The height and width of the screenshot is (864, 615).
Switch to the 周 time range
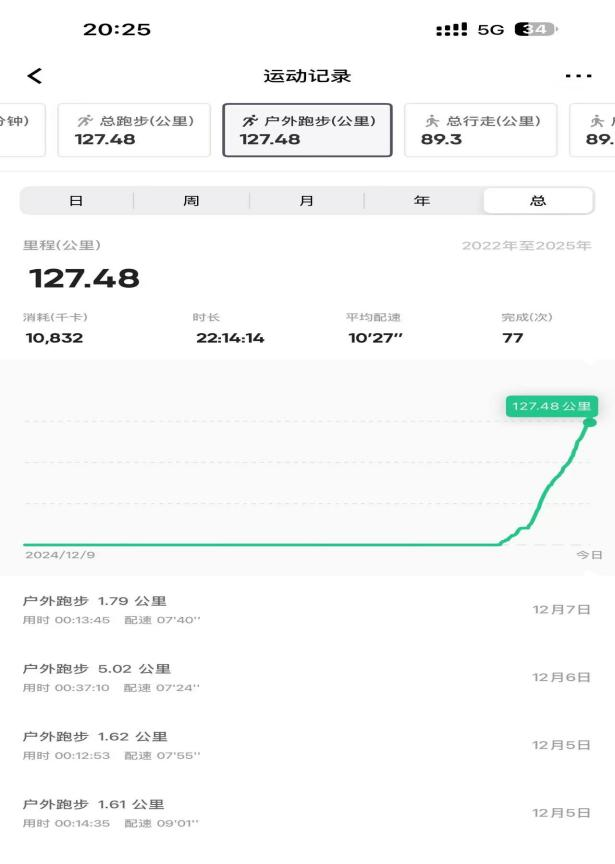pyautogui.click(x=191, y=201)
